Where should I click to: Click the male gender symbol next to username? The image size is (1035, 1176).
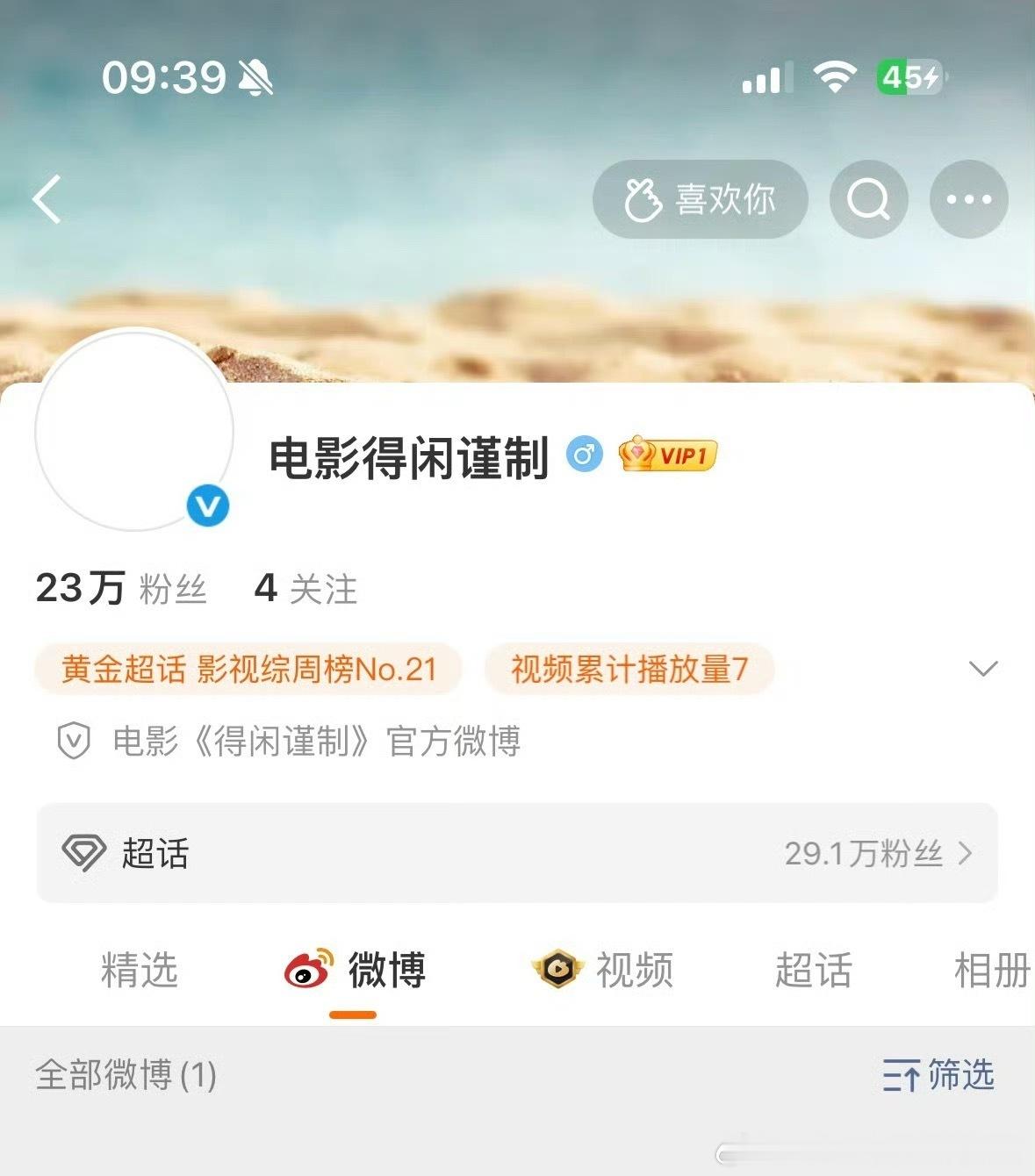pyautogui.click(x=584, y=455)
